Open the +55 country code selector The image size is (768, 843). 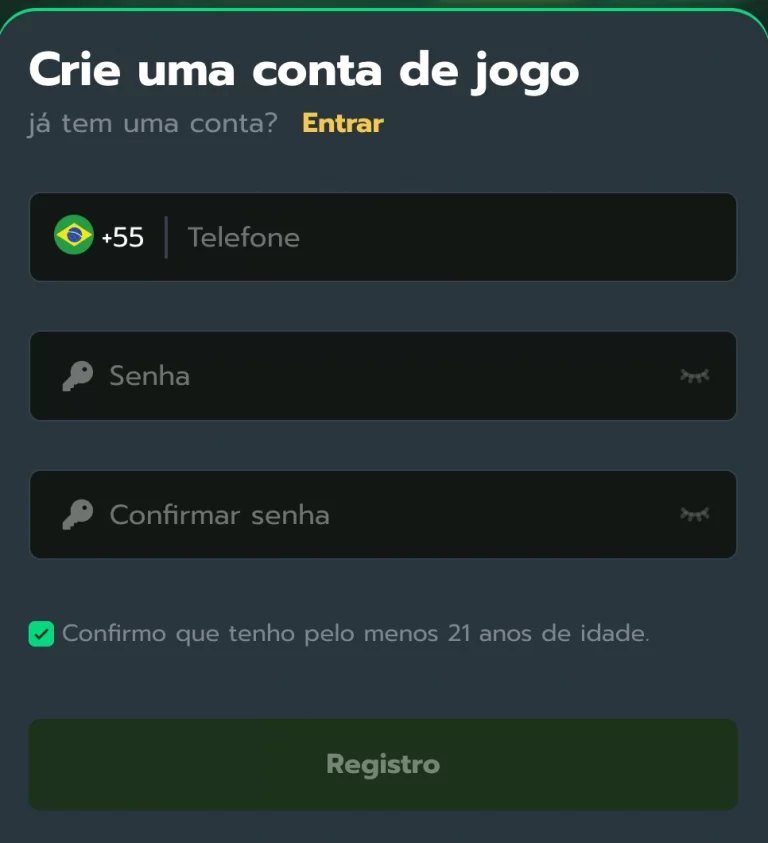(x=100, y=237)
